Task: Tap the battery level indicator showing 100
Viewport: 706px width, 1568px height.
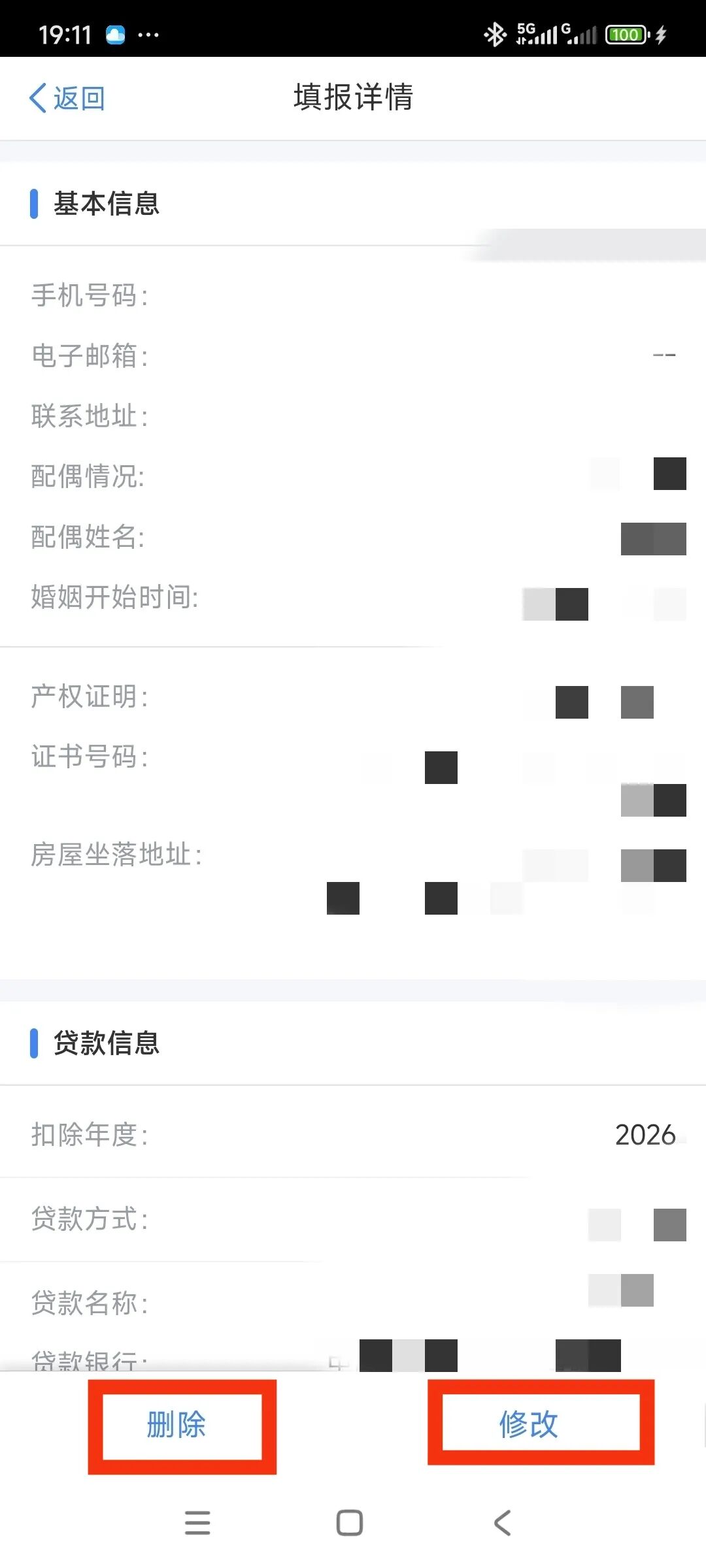Action: click(626, 33)
